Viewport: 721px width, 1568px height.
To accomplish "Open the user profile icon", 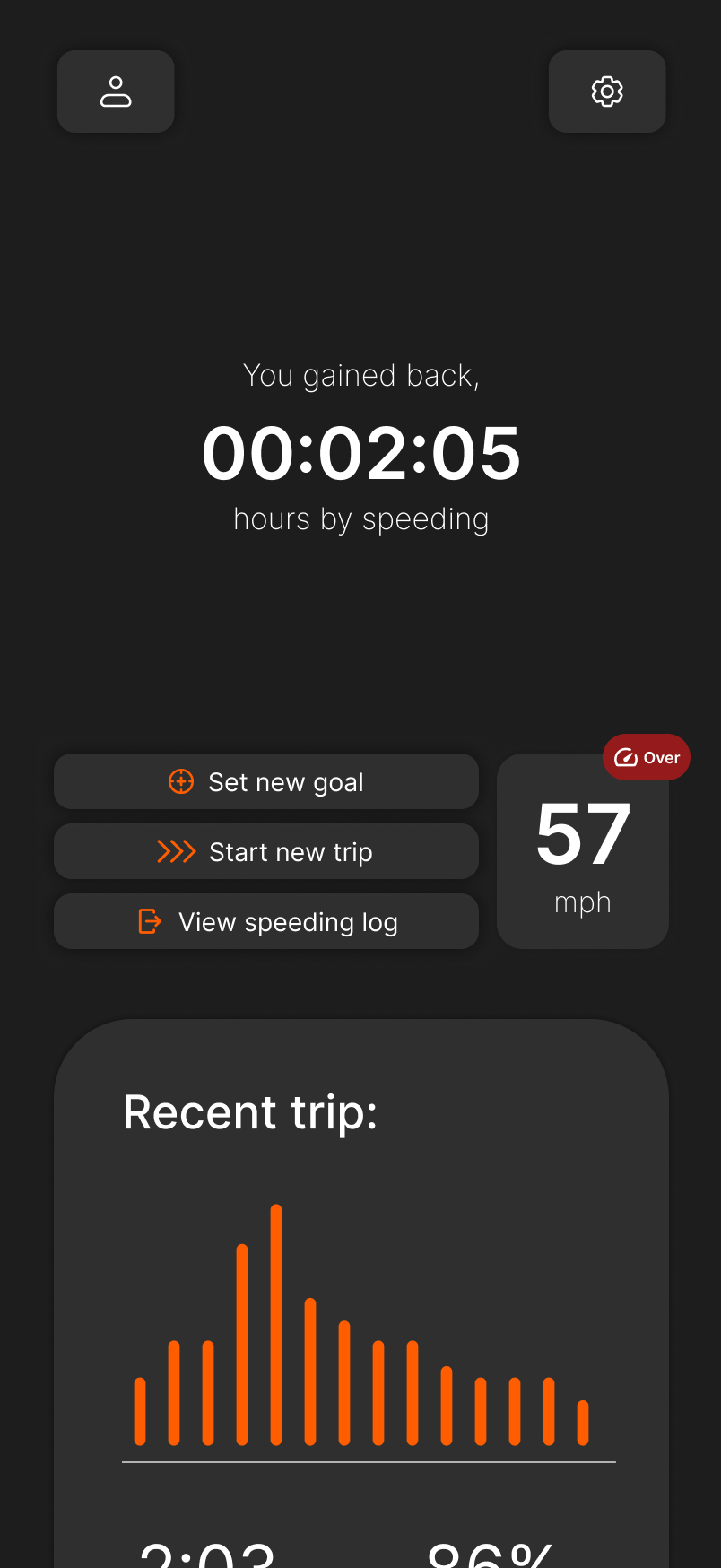I will click(116, 91).
